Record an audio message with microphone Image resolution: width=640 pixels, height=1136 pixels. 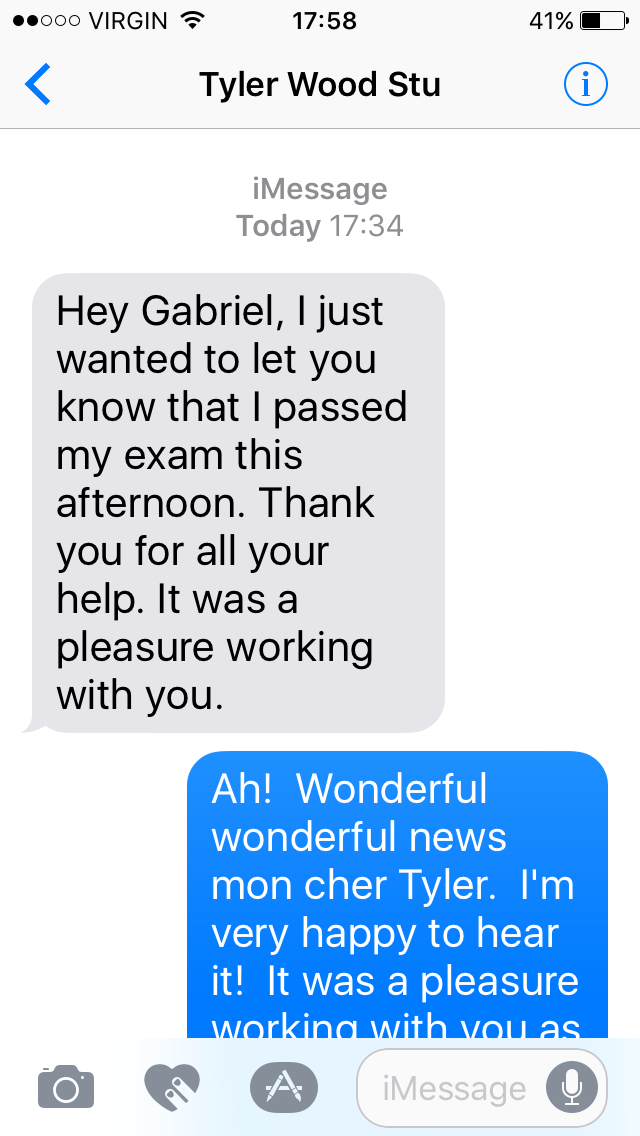(572, 1087)
